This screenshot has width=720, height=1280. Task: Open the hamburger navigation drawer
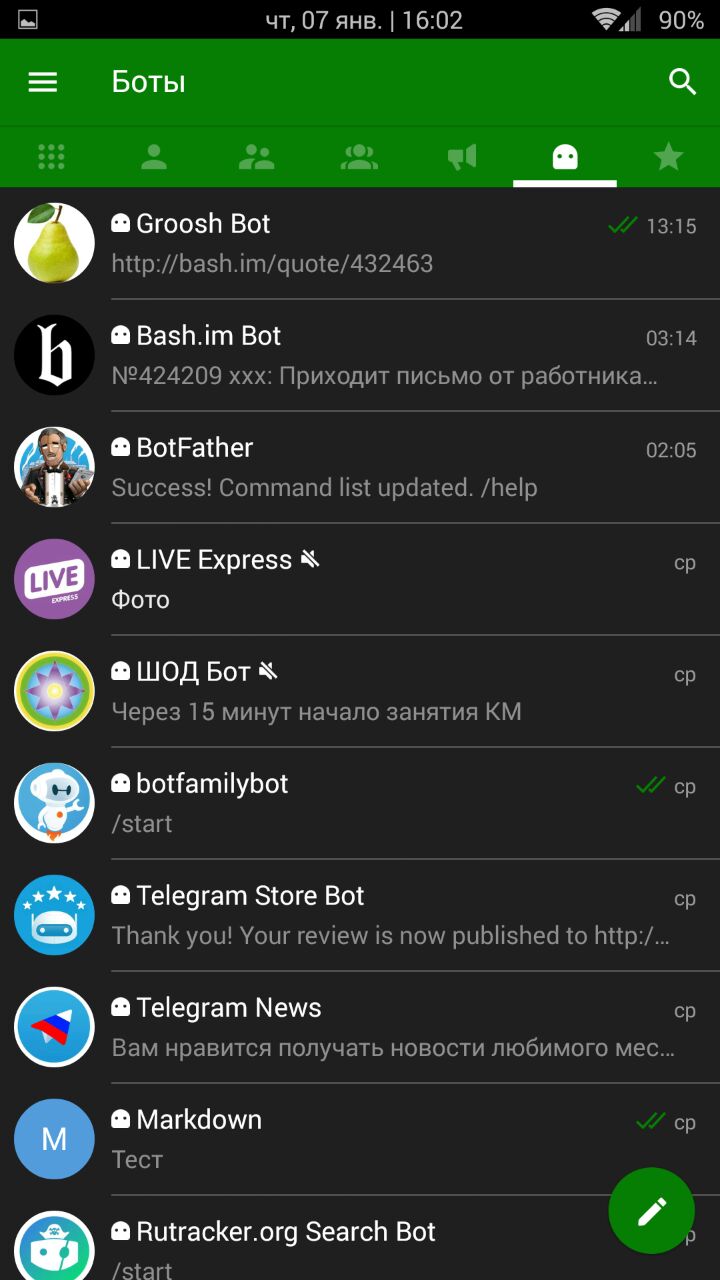tap(42, 82)
